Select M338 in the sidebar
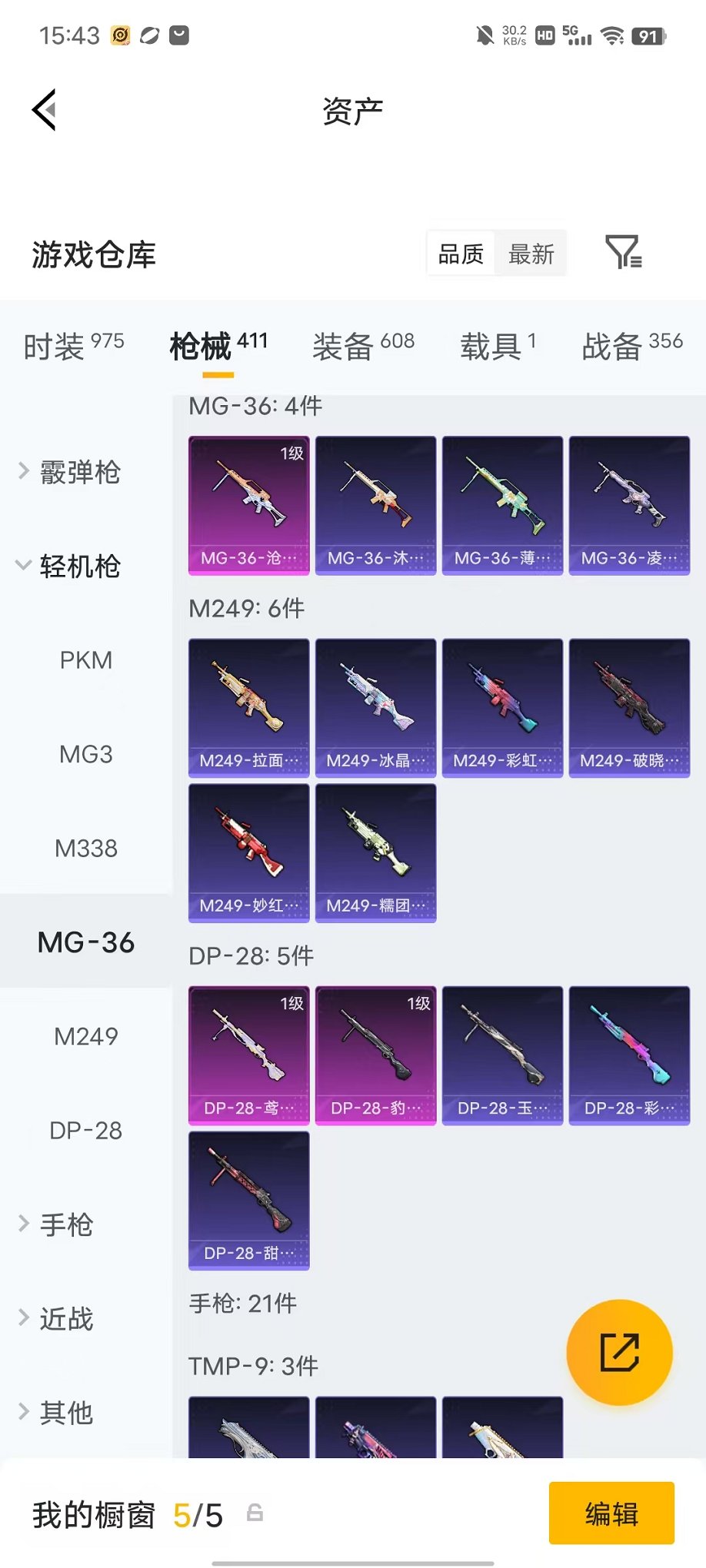 86,849
